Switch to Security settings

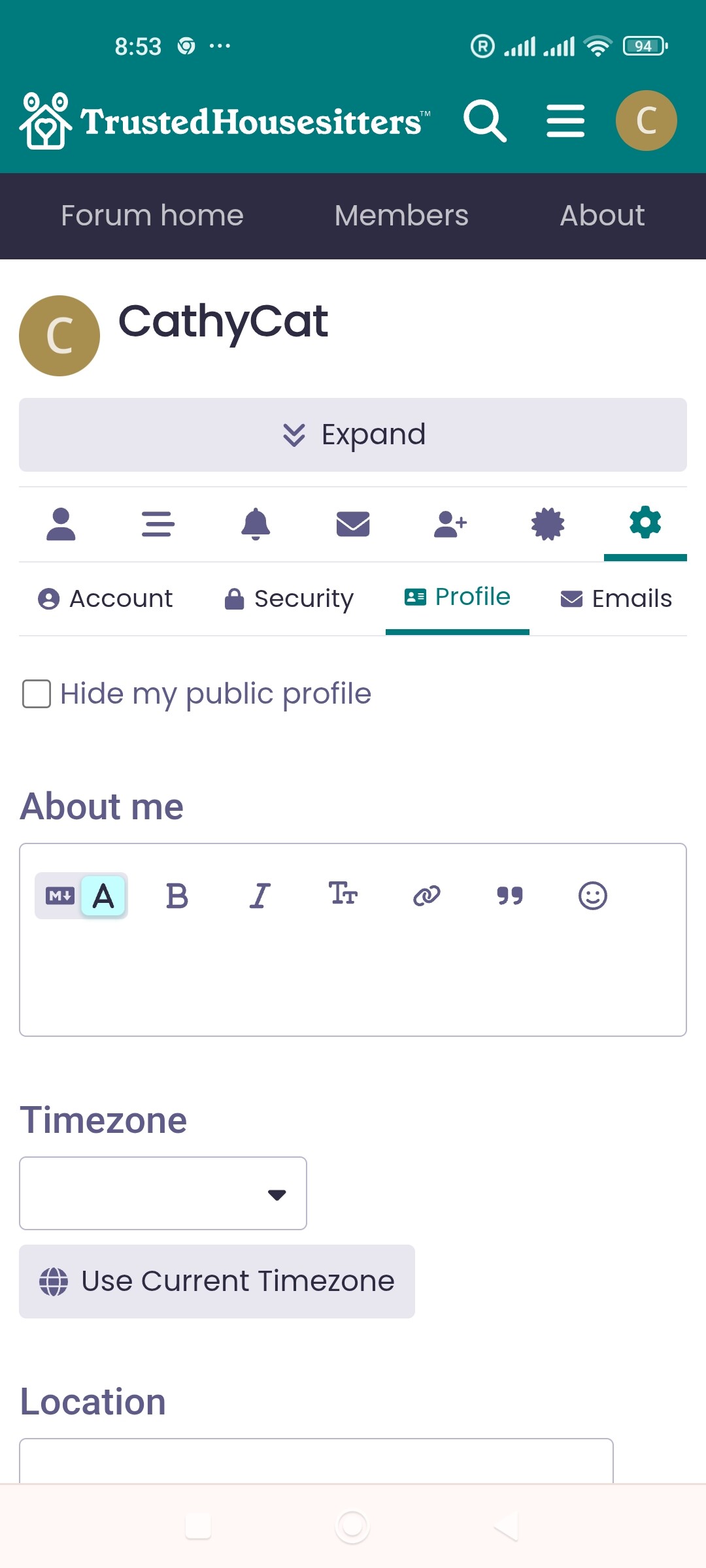tap(289, 598)
